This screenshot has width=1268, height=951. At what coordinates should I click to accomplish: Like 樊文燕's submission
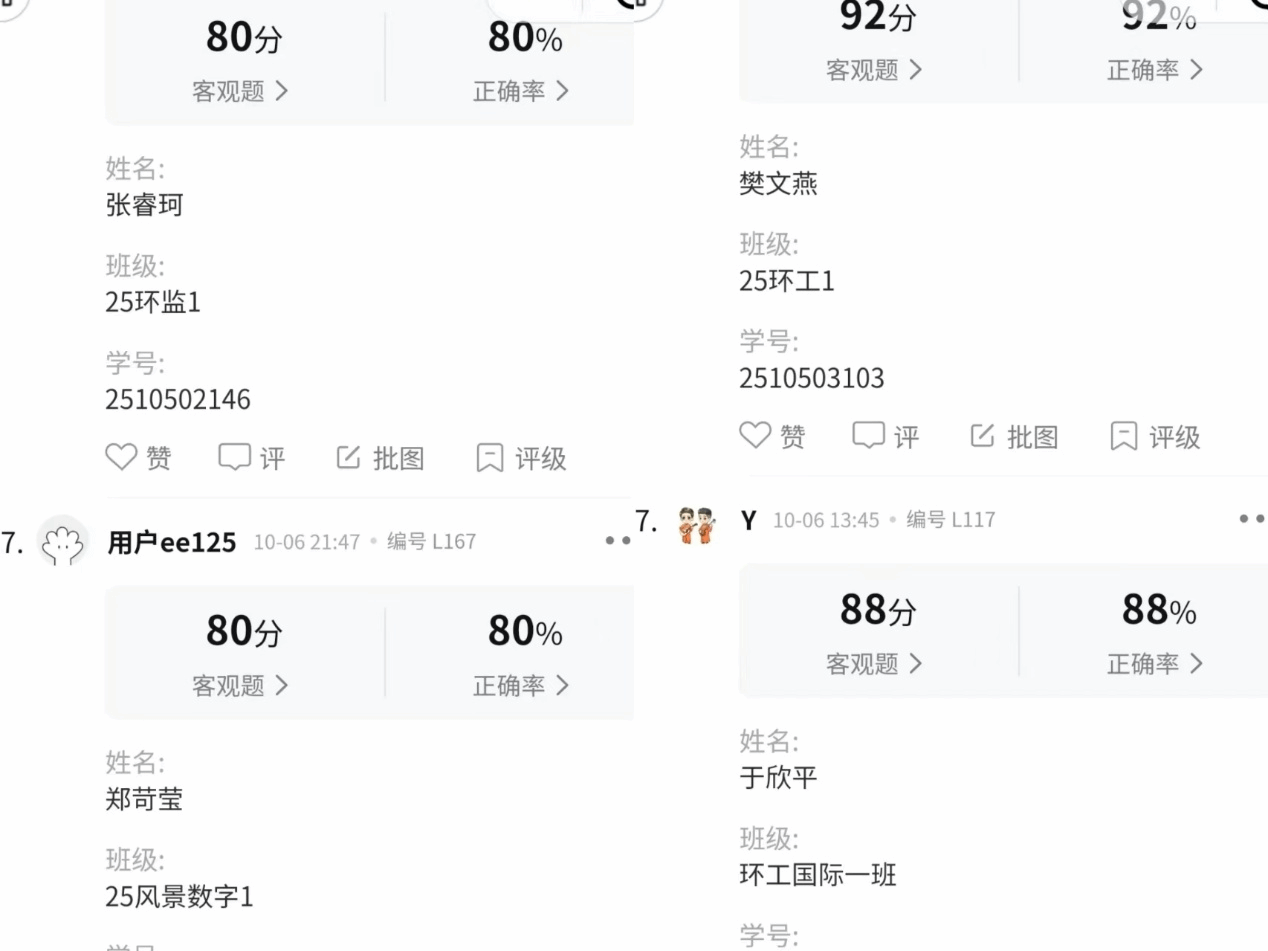tap(772, 436)
